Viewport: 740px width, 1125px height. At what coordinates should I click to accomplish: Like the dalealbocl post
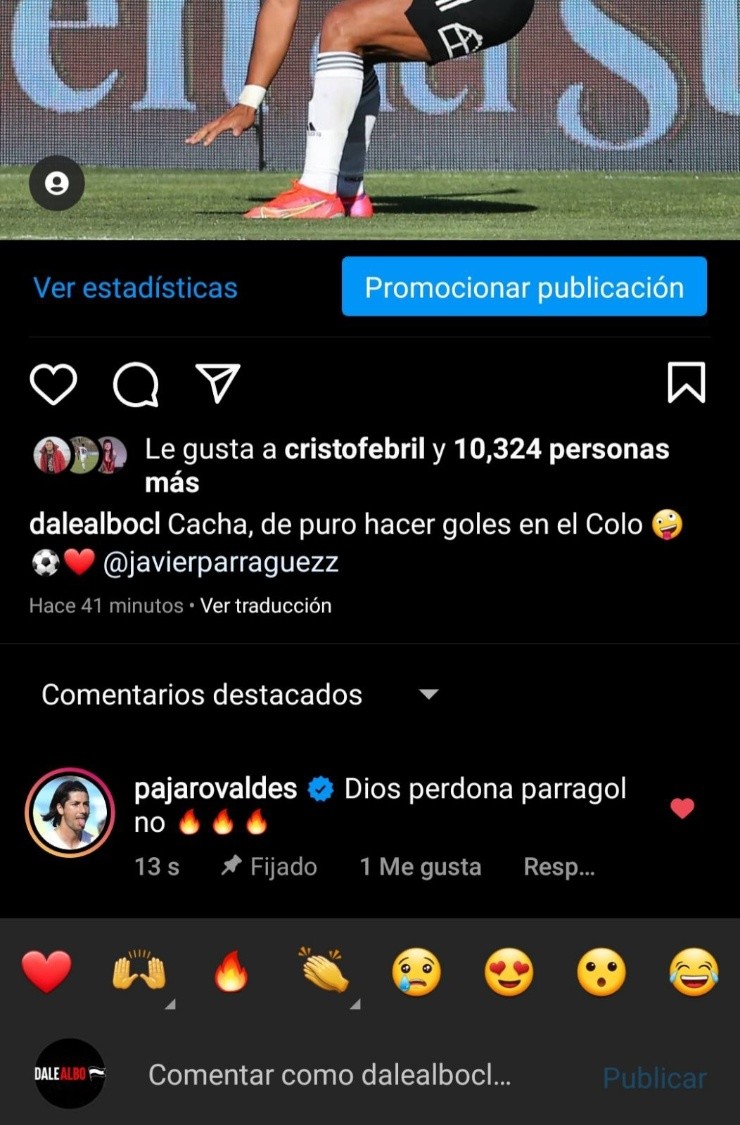coord(53,384)
